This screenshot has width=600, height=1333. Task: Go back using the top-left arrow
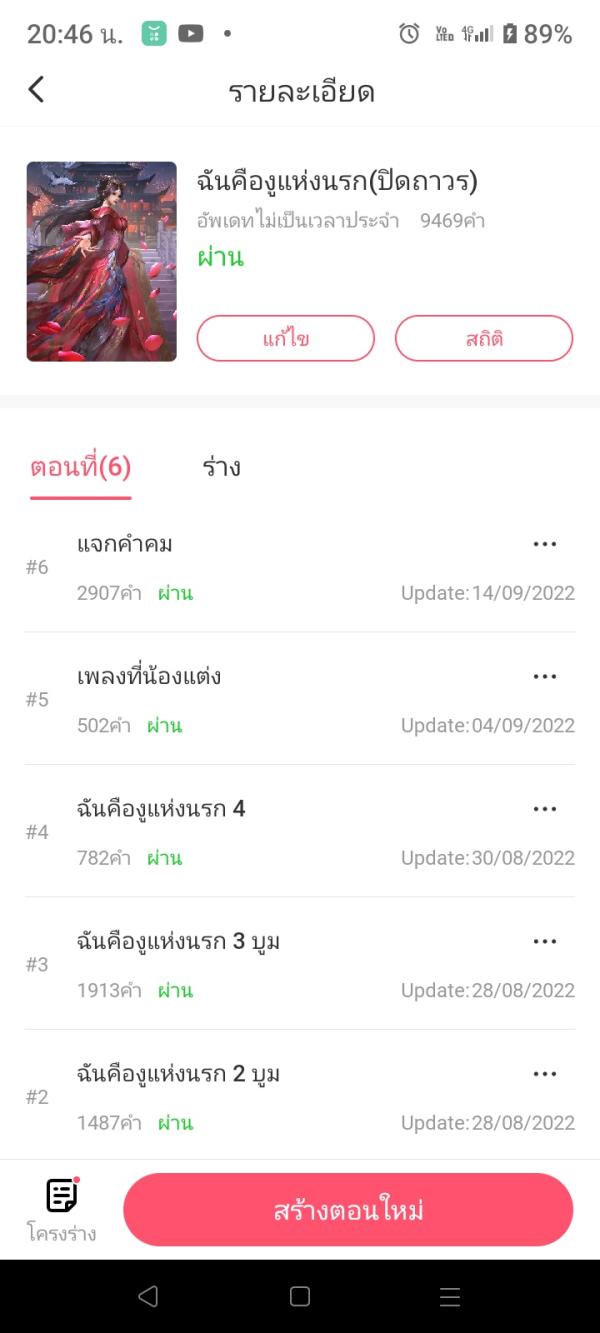point(36,90)
